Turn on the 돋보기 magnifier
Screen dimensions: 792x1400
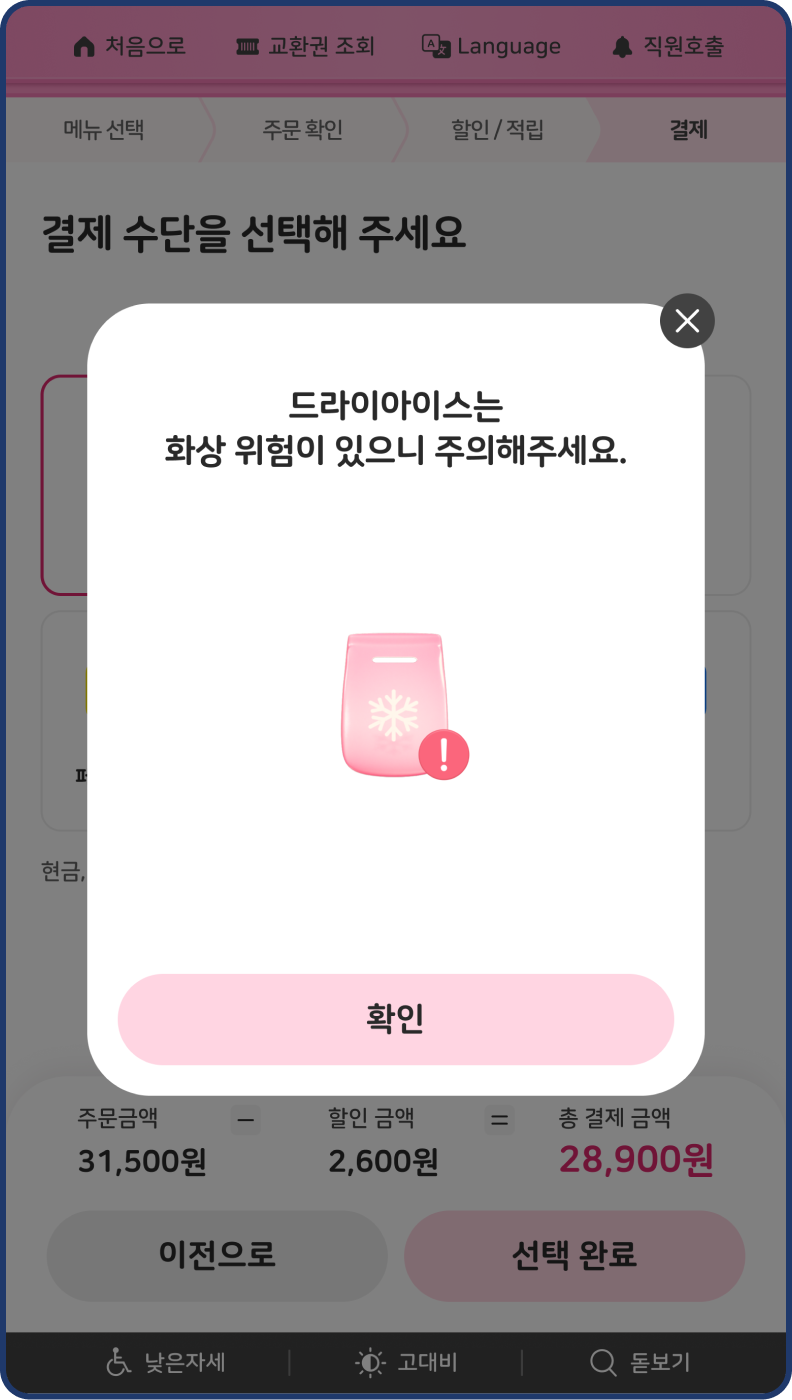point(640,1362)
